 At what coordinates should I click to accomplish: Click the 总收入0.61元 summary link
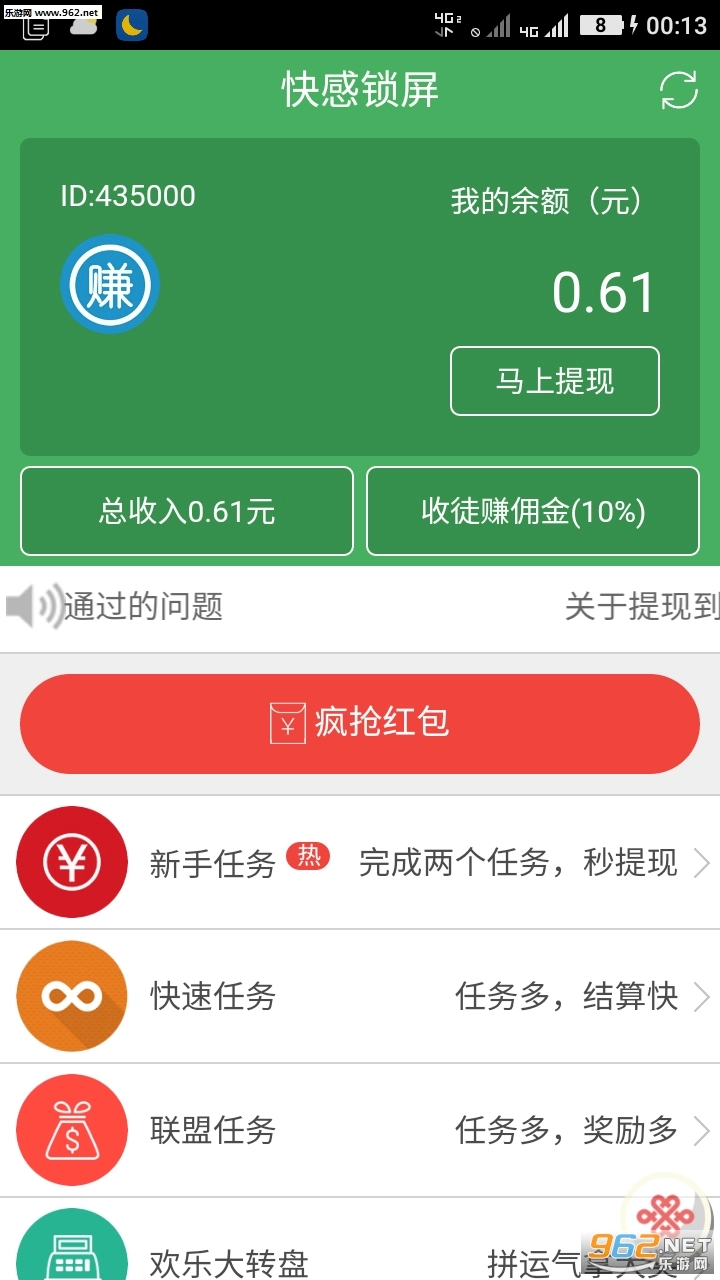tap(187, 511)
